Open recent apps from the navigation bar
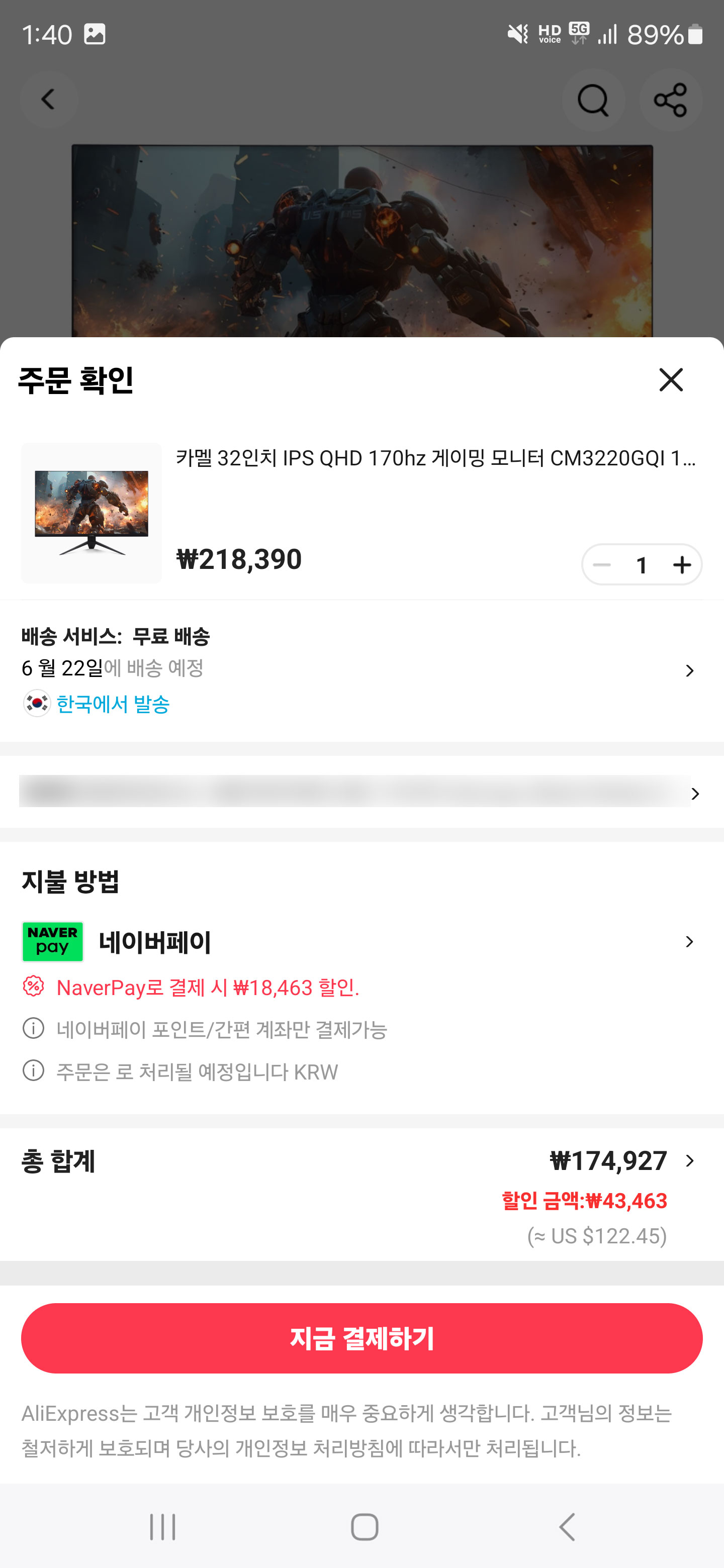 coord(162,1527)
